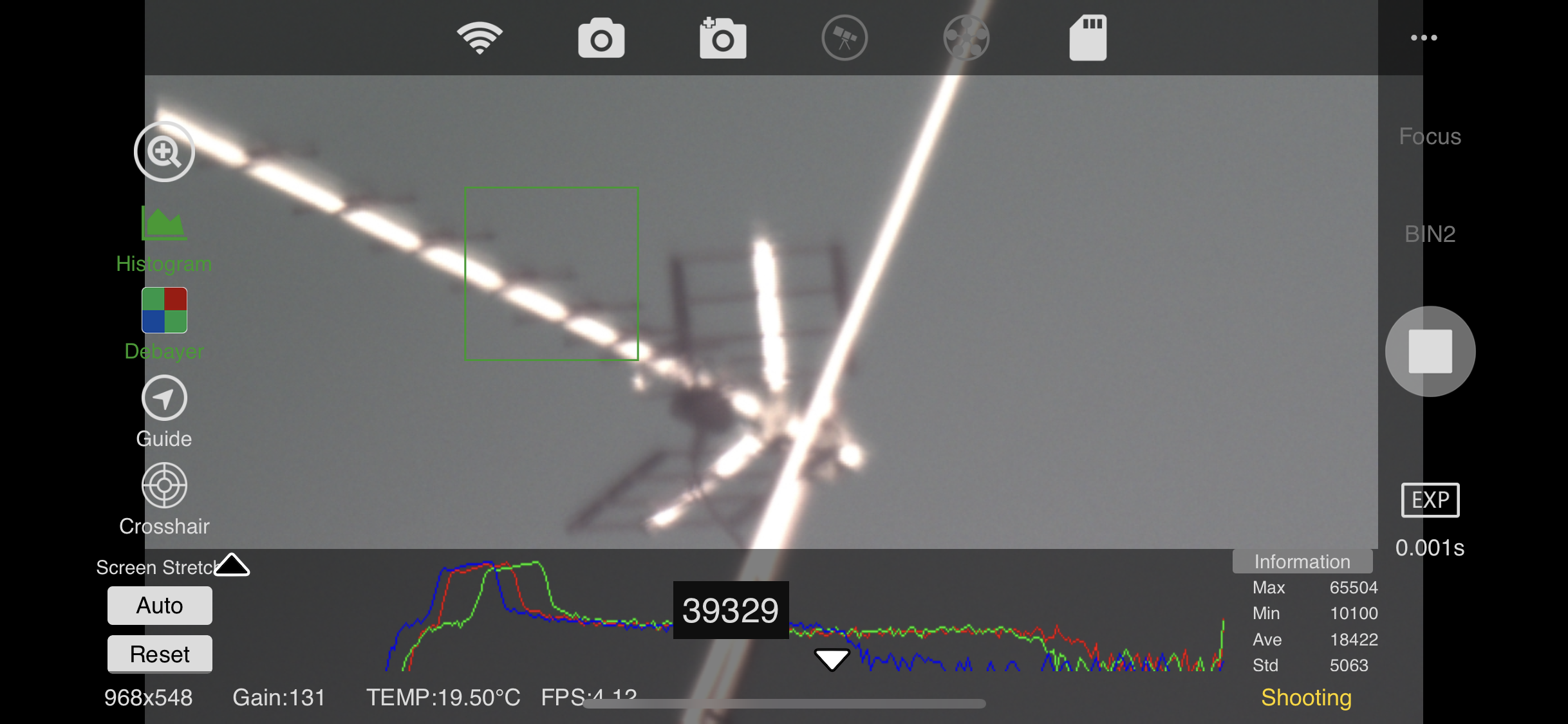Tap the zoom-in magnifier icon
Screen dimensions: 1568x724
164,152
